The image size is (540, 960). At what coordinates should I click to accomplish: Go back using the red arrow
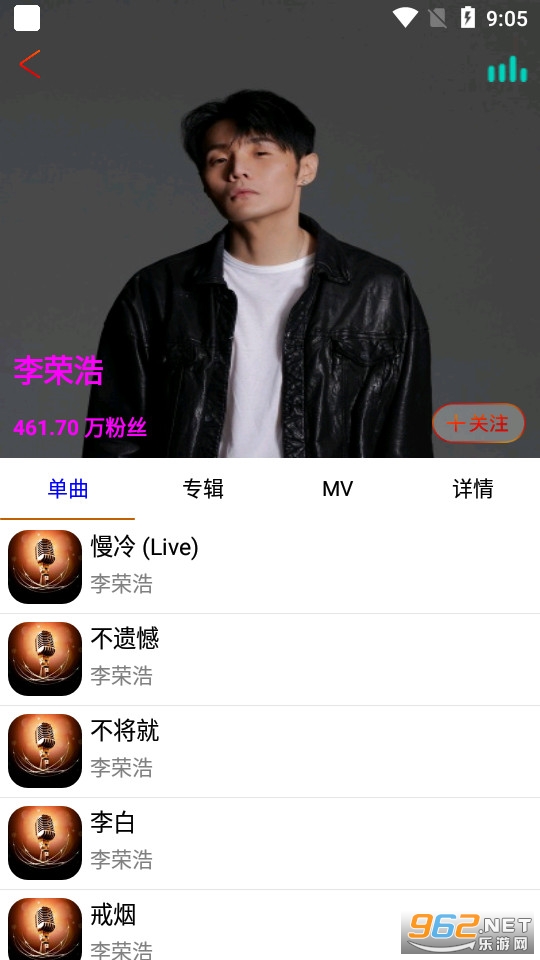click(x=29, y=64)
